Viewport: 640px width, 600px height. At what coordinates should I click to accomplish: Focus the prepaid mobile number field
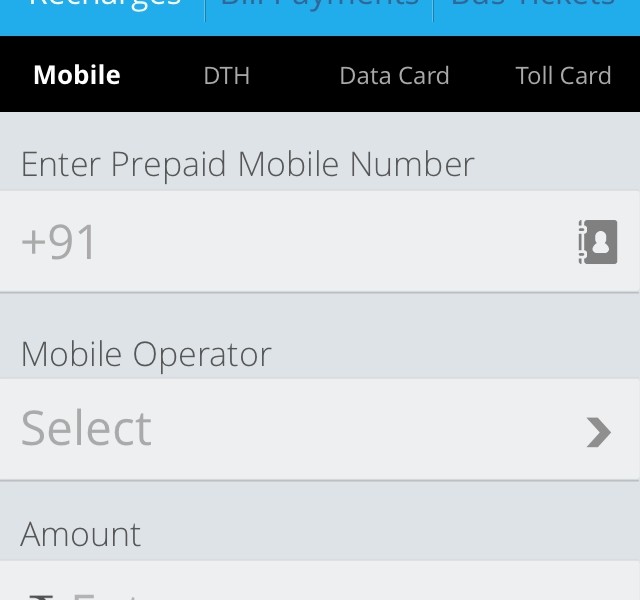tap(290, 242)
